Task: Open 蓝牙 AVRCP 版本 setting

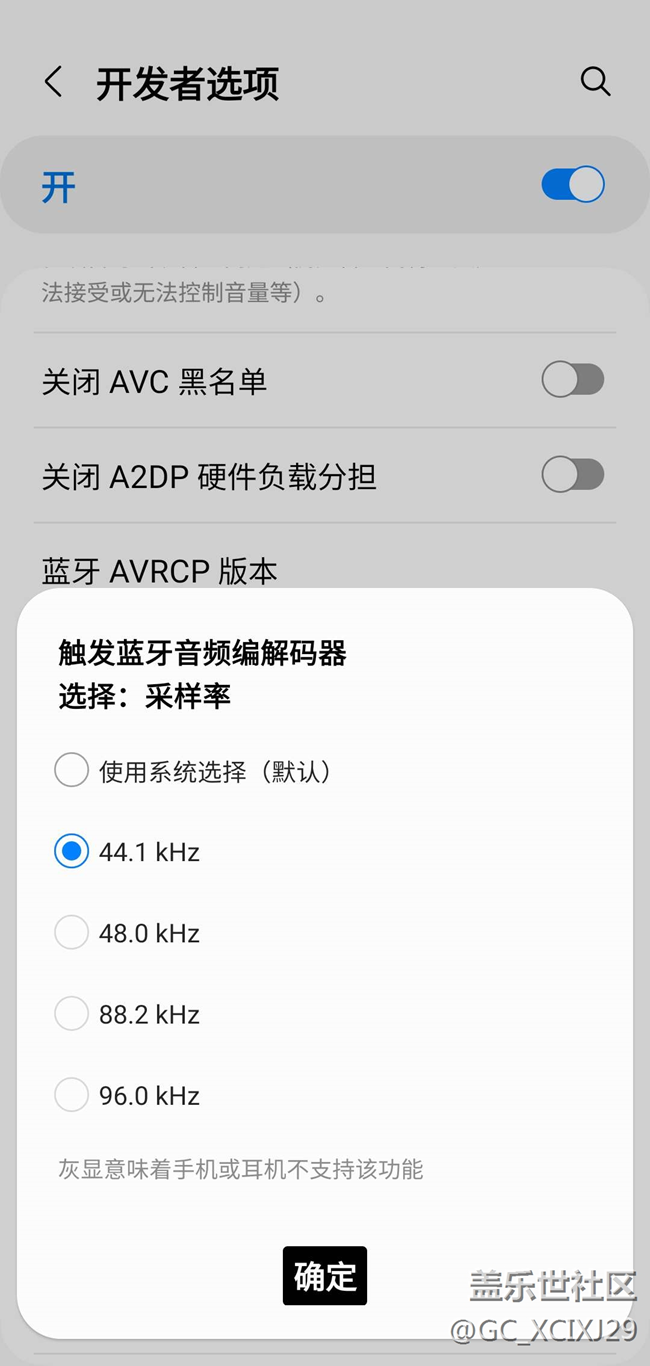Action: click(160, 570)
